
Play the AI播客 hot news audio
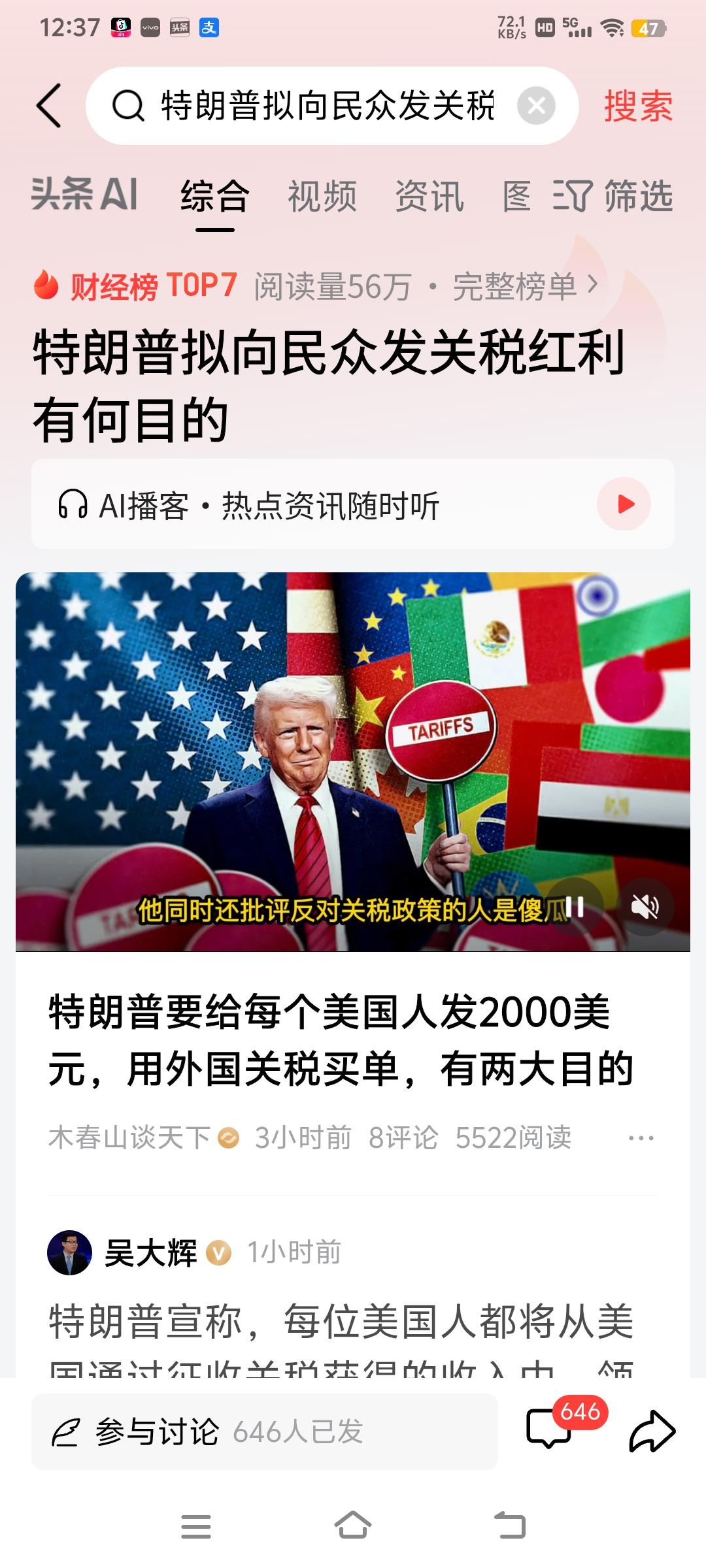(x=623, y=503)
